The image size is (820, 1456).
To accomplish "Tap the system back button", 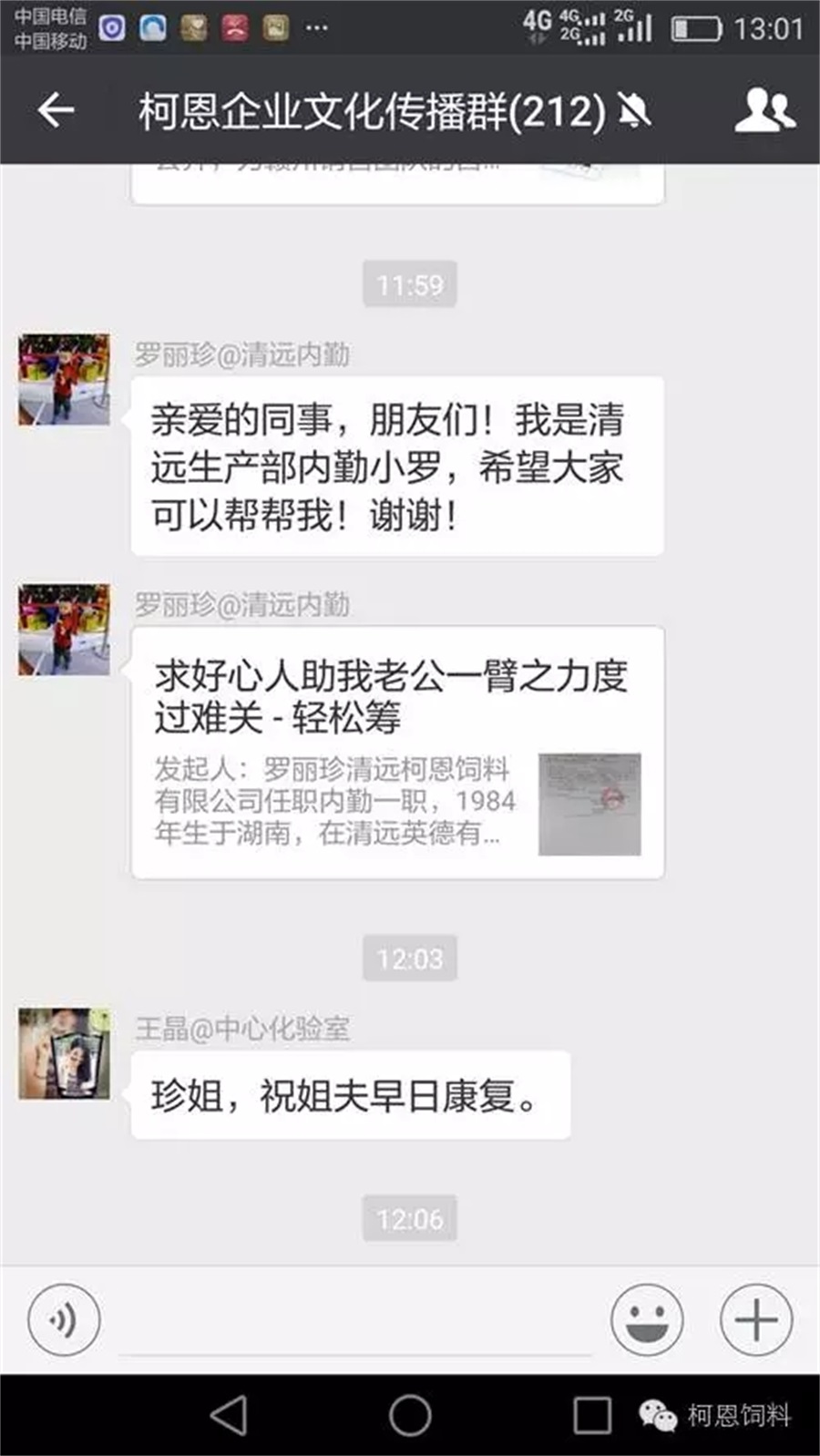I will point(229,1415).
